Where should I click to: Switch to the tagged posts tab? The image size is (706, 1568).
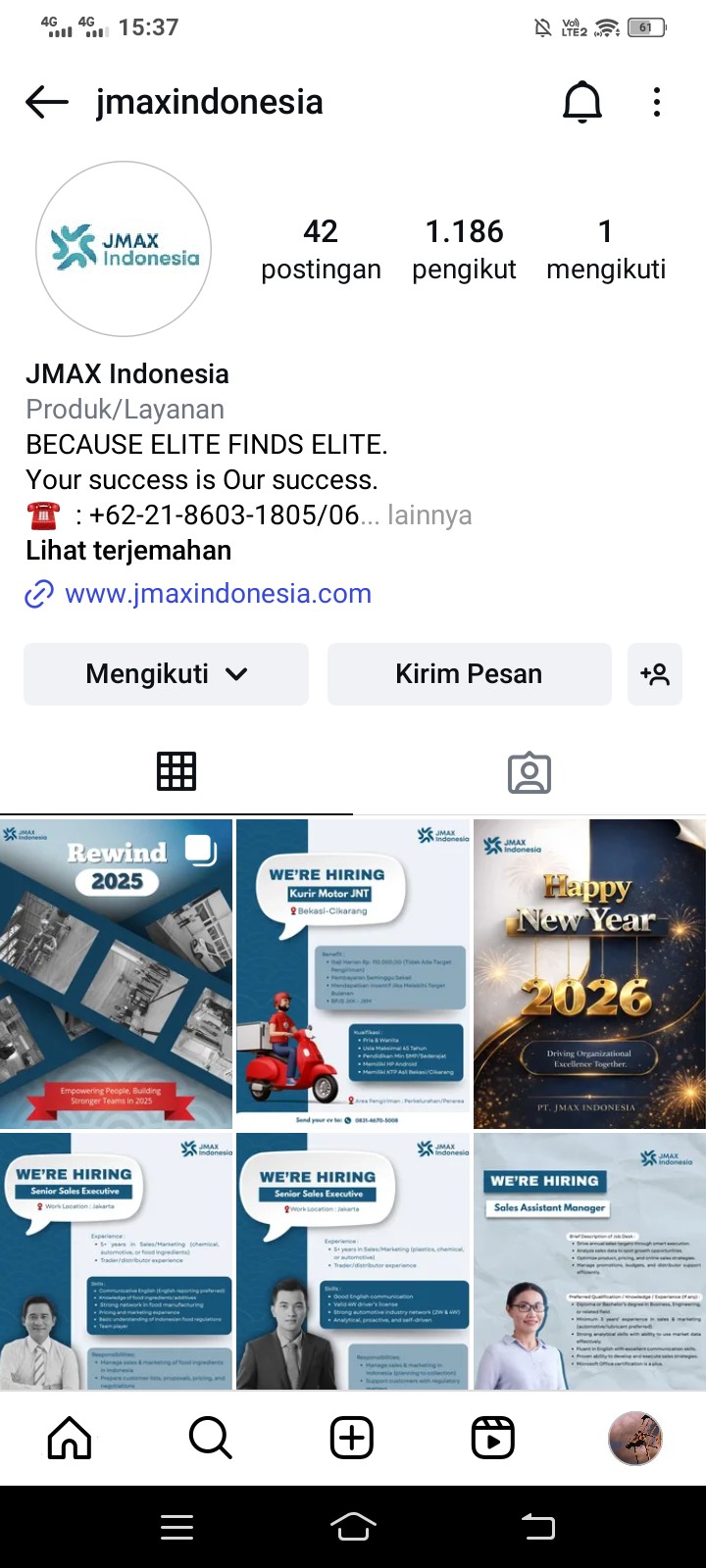click(x=529, y=773)
